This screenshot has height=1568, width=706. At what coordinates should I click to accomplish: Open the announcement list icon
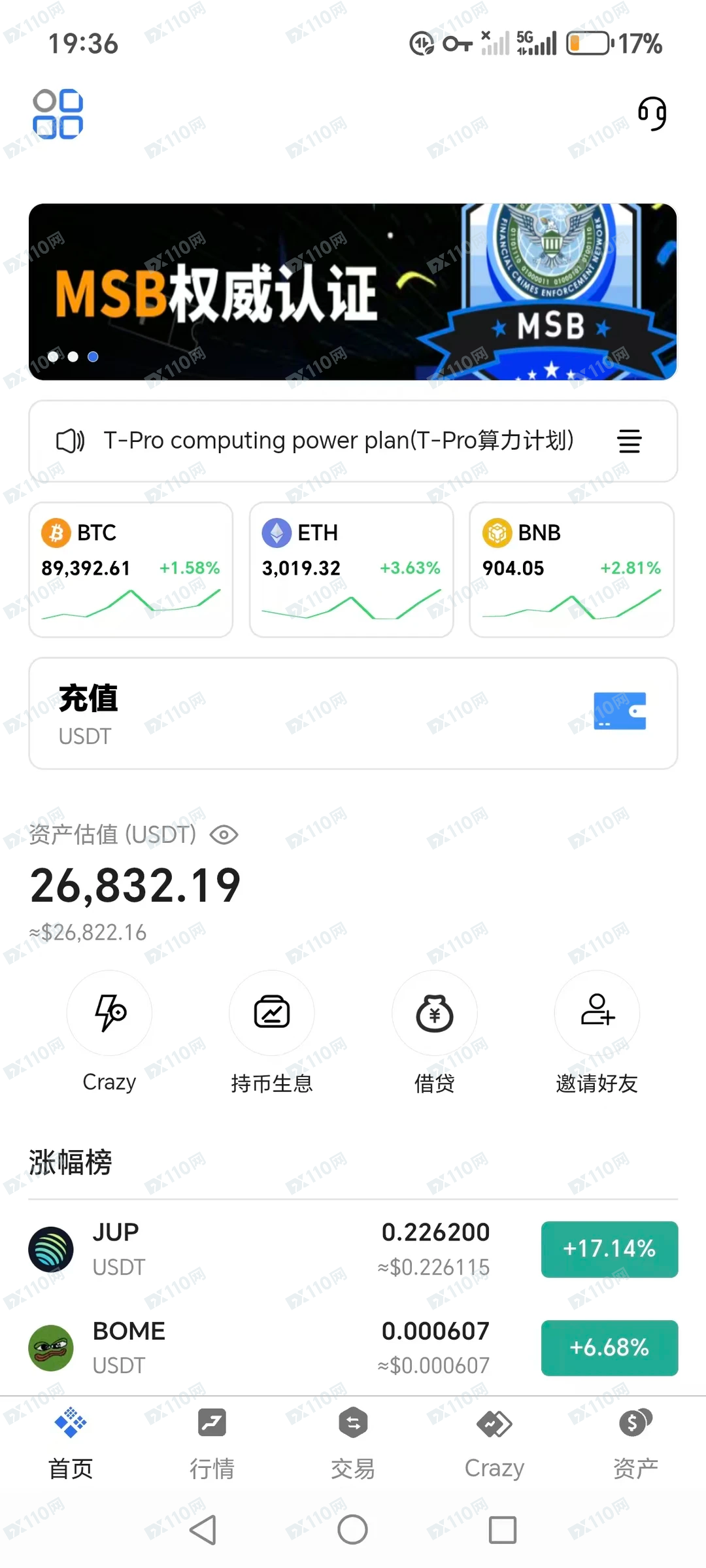tap(629, 441)
